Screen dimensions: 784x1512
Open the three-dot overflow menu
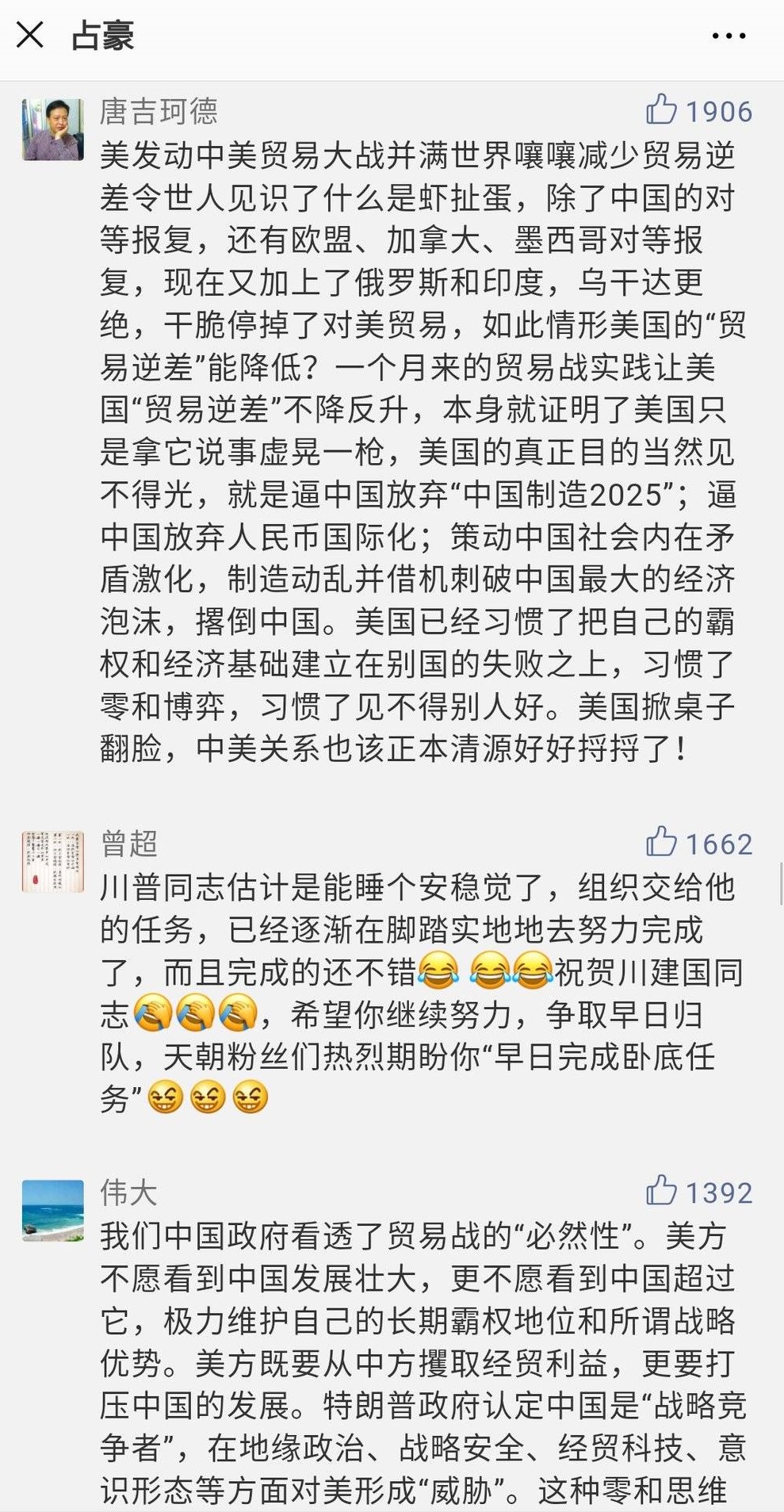729,36
